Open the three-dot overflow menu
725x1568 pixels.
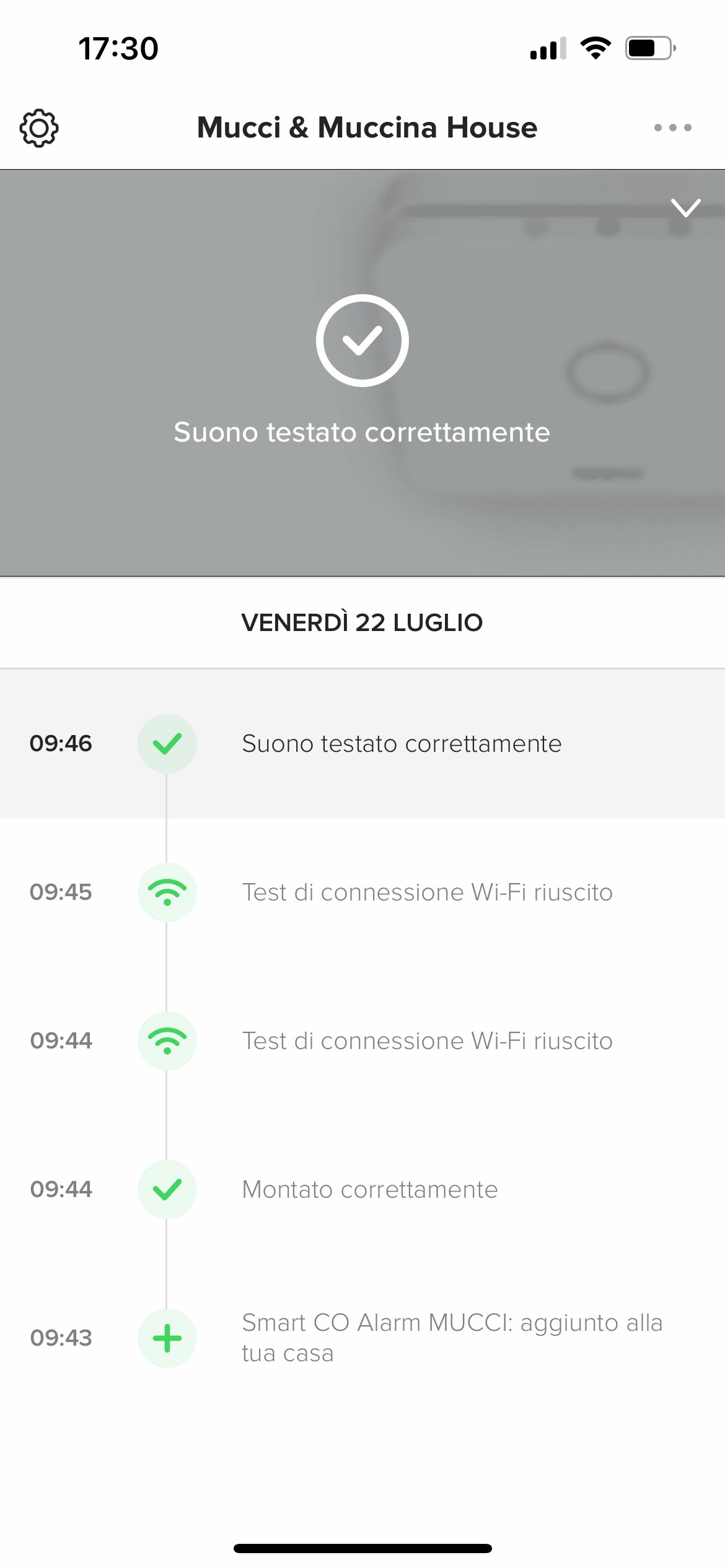pos(672,128)
